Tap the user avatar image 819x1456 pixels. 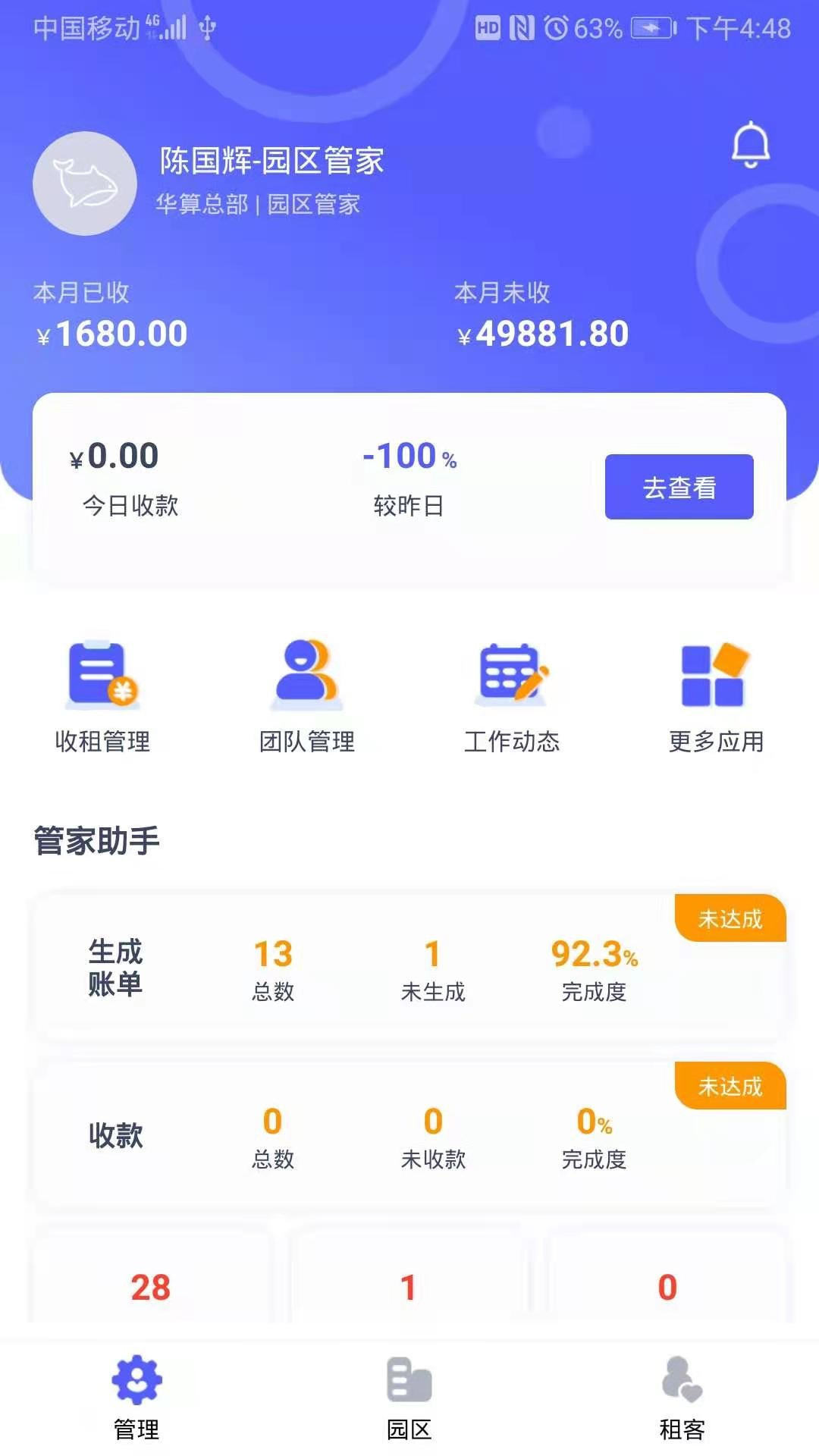[x=85, y=184]
